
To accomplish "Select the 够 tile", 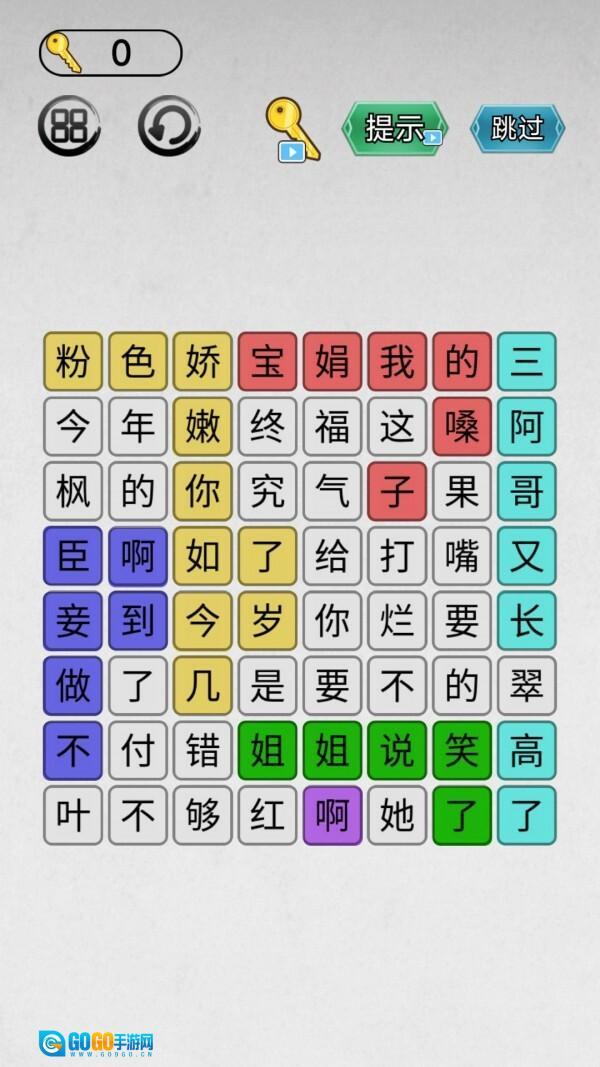I will (203, 815).
